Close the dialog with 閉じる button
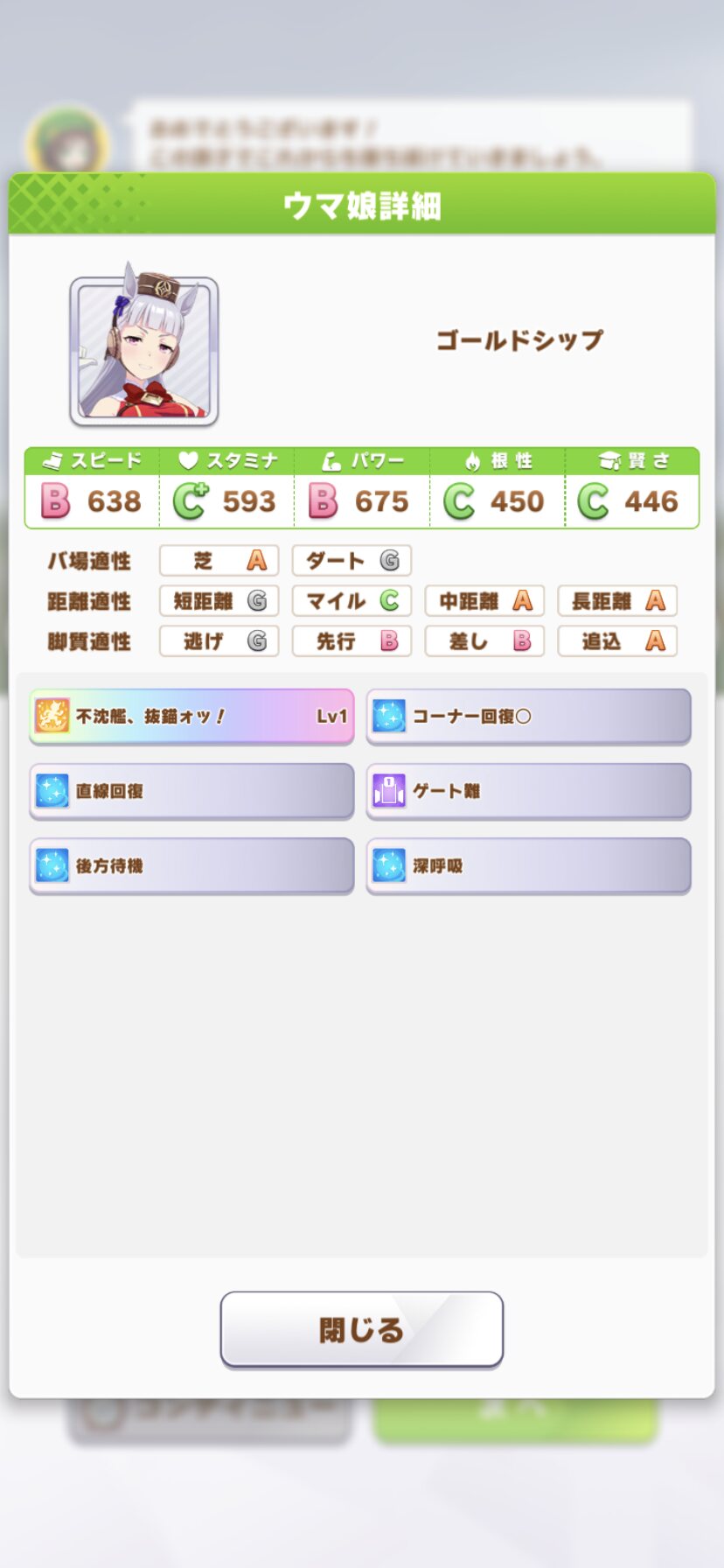The height and width of the screenshot is (1568, 724). (x=362, y=1328)
